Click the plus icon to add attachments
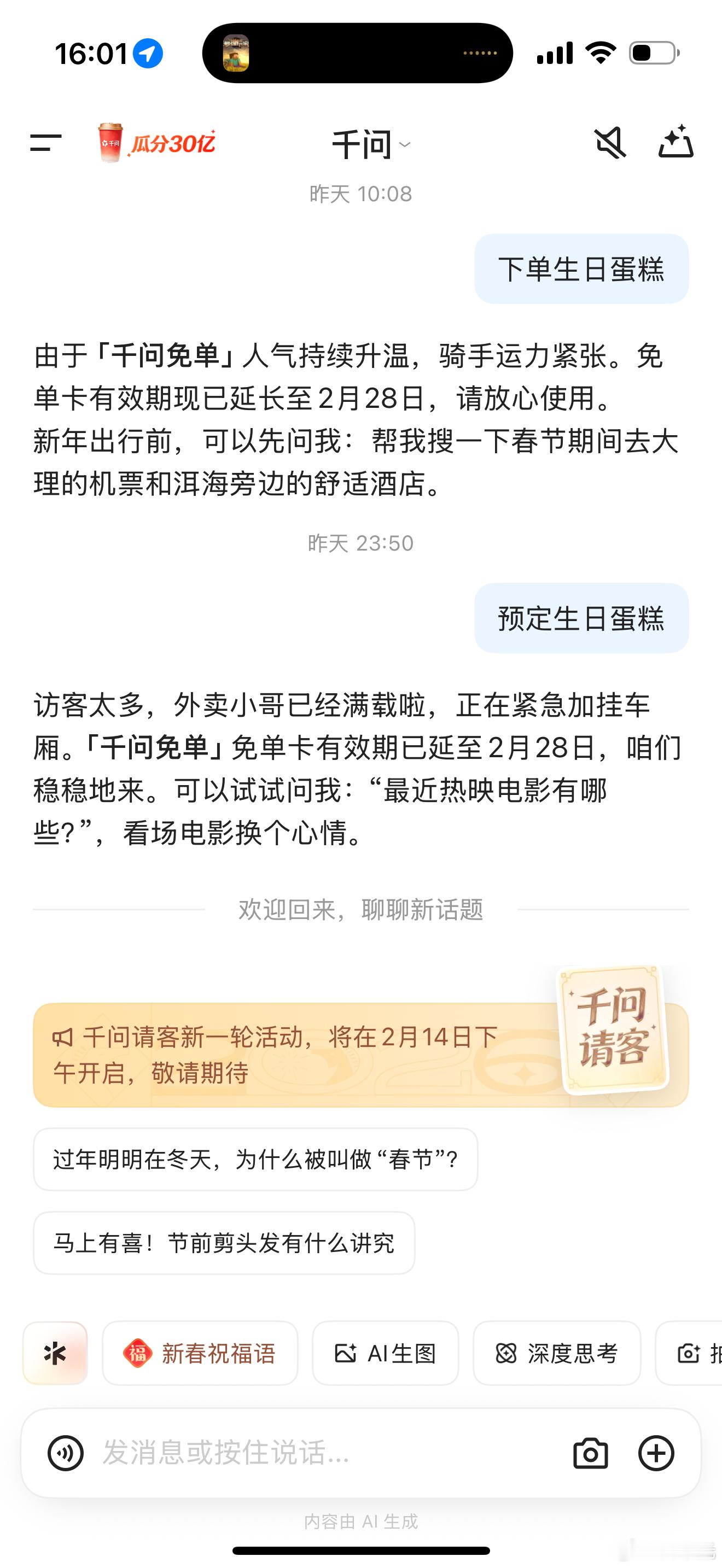This screenshot has height=1568, width=722. click(x=656, y=1452)
